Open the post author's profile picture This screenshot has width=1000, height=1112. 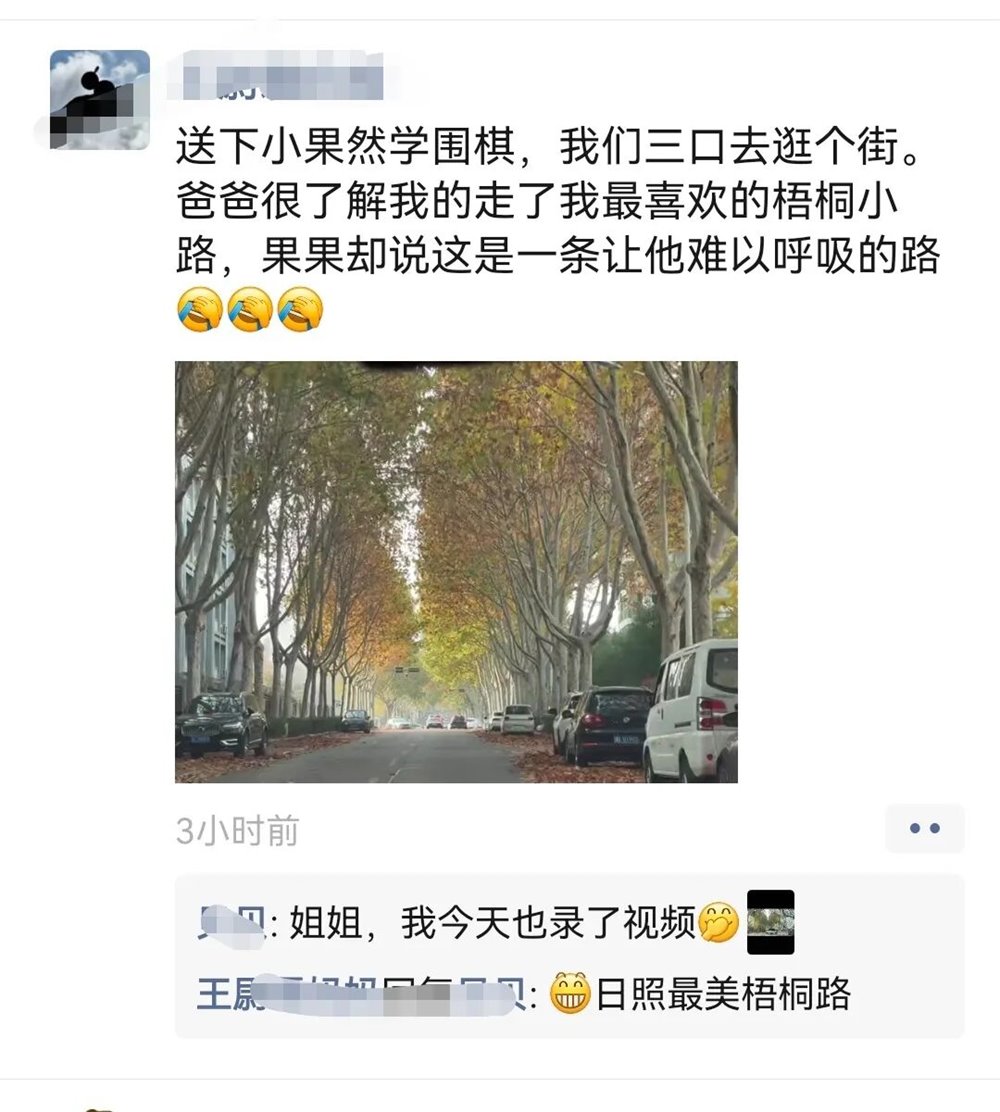pyautogui.click(x=99, y=99)
